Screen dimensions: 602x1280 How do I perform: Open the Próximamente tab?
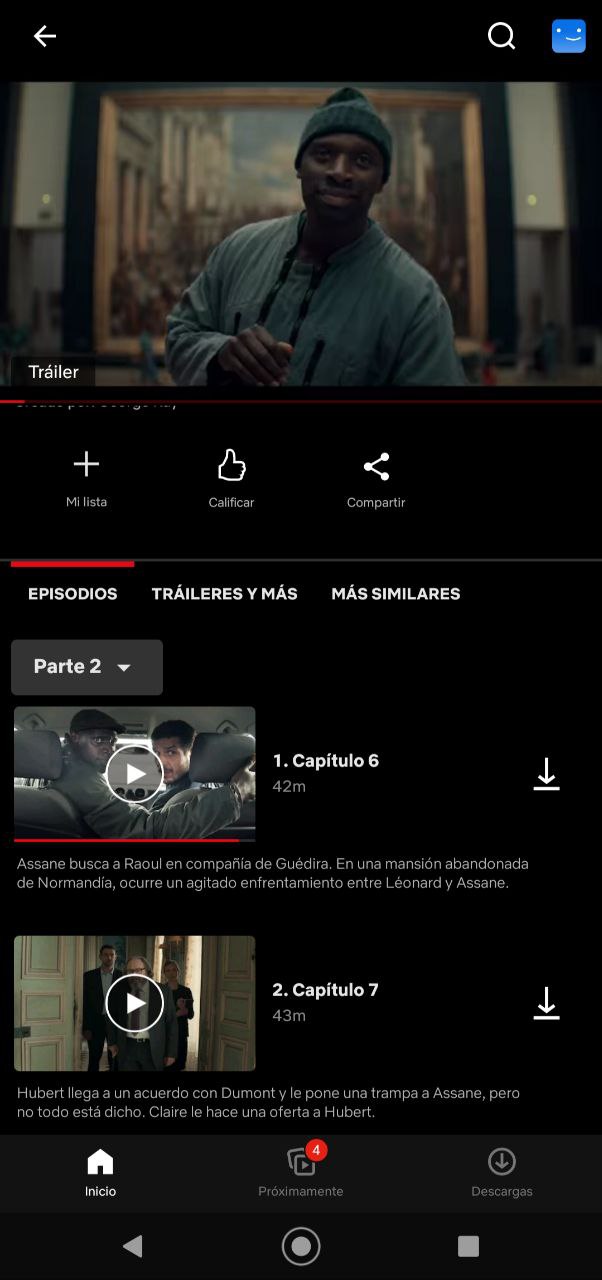pos(301,1173)
